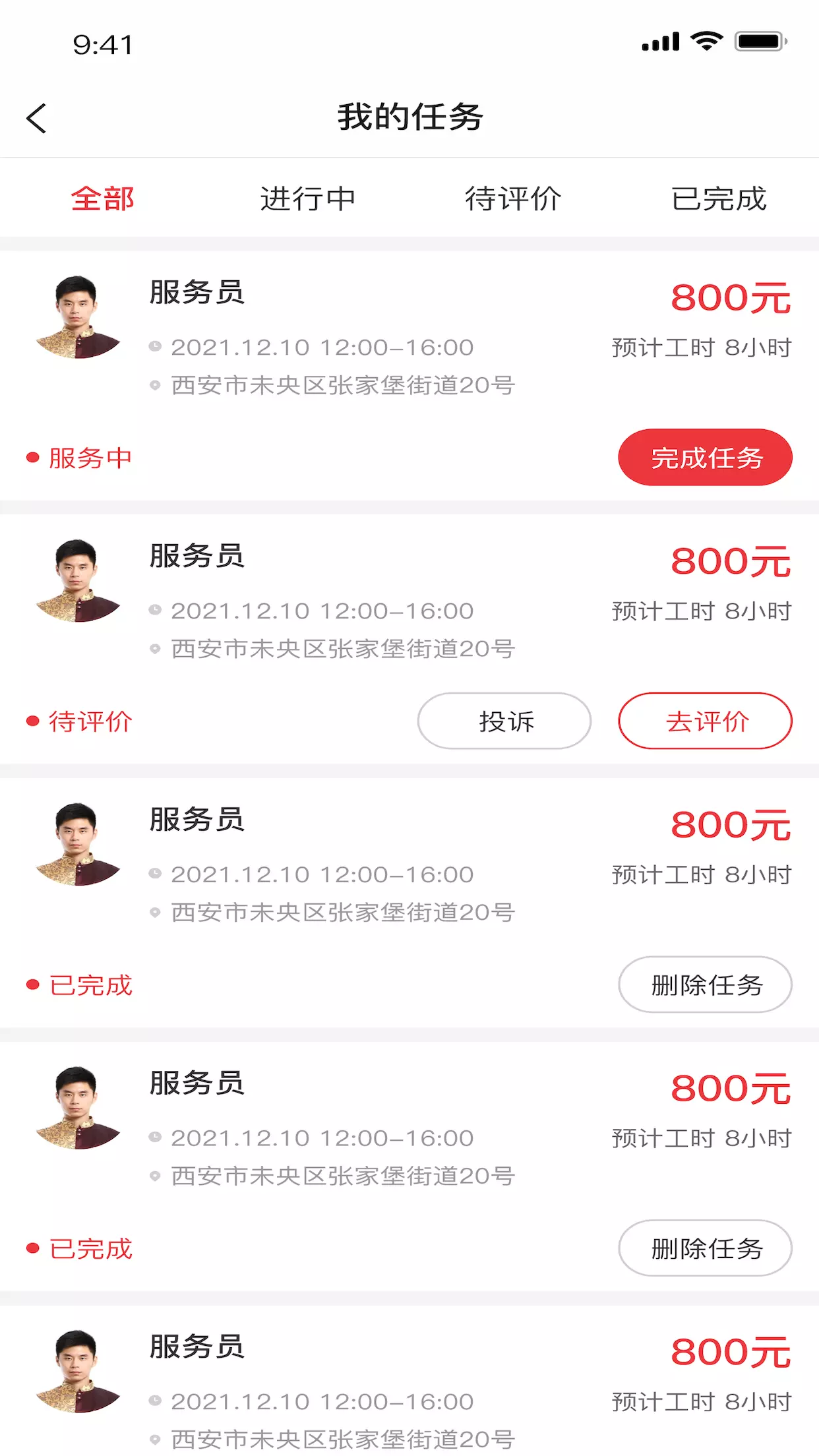Go back using the top-left arrow
This screenshot has width=819, height=1456.
click(36, 119)
